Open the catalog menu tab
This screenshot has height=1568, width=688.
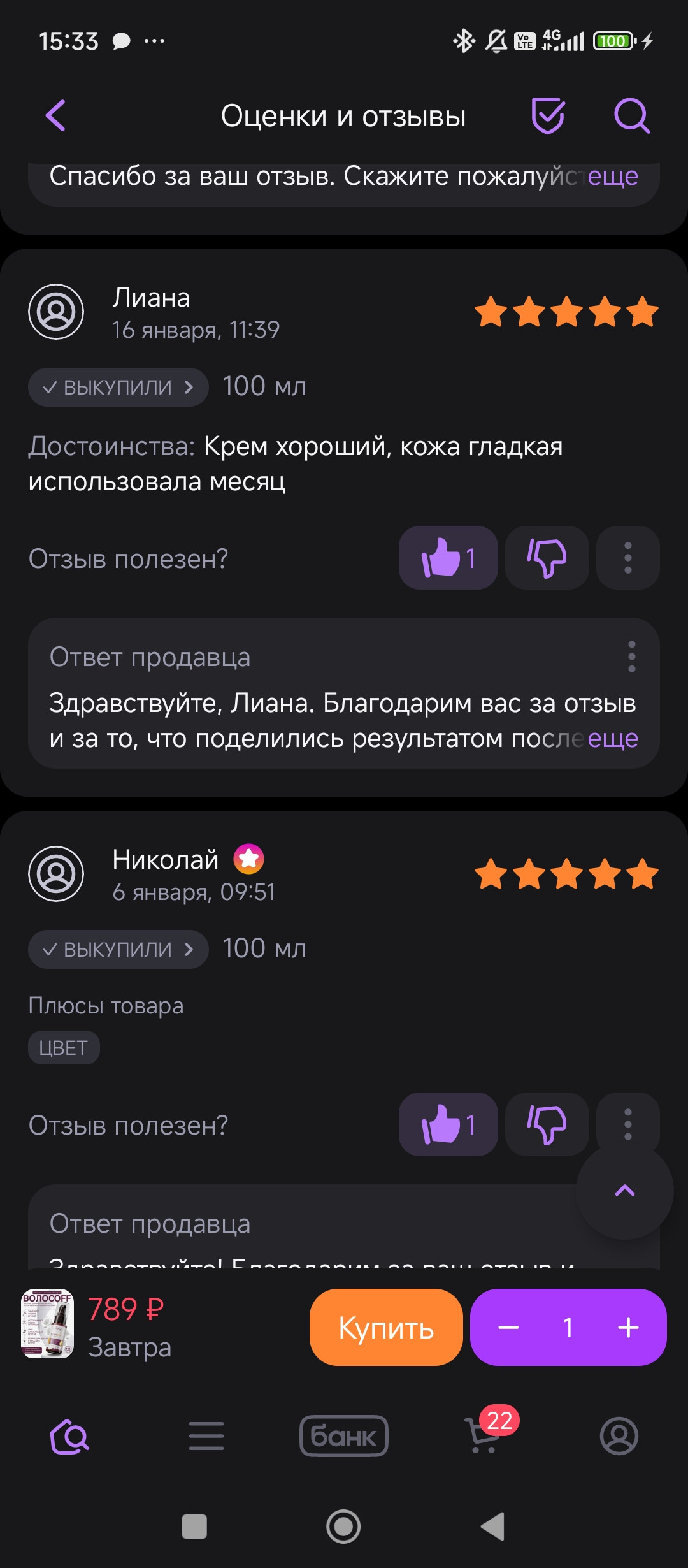[x=206, y=1436]
